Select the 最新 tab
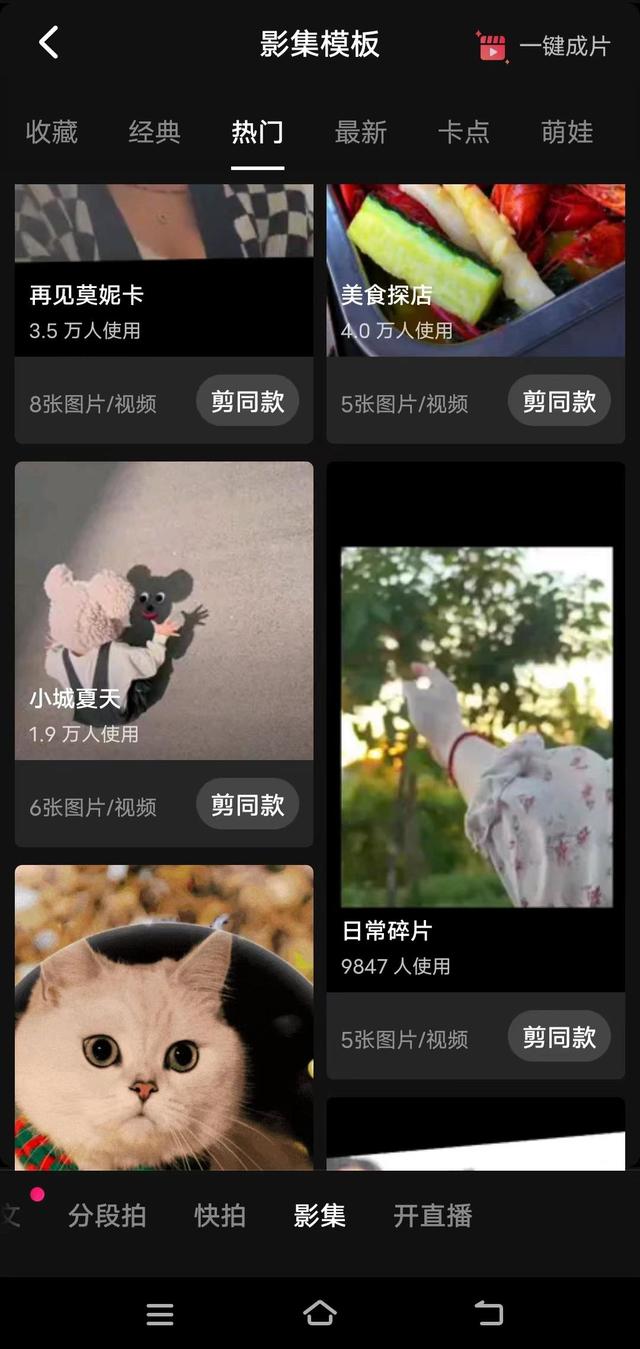 (360, 132)
